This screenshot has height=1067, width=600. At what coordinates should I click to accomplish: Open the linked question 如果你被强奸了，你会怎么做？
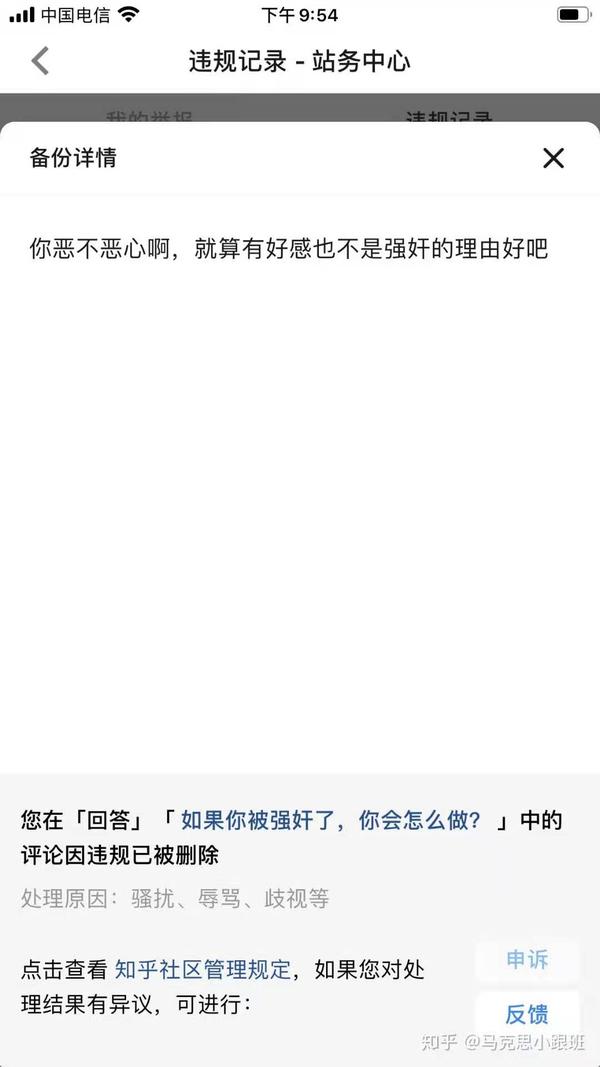click(x=331, y=821)
